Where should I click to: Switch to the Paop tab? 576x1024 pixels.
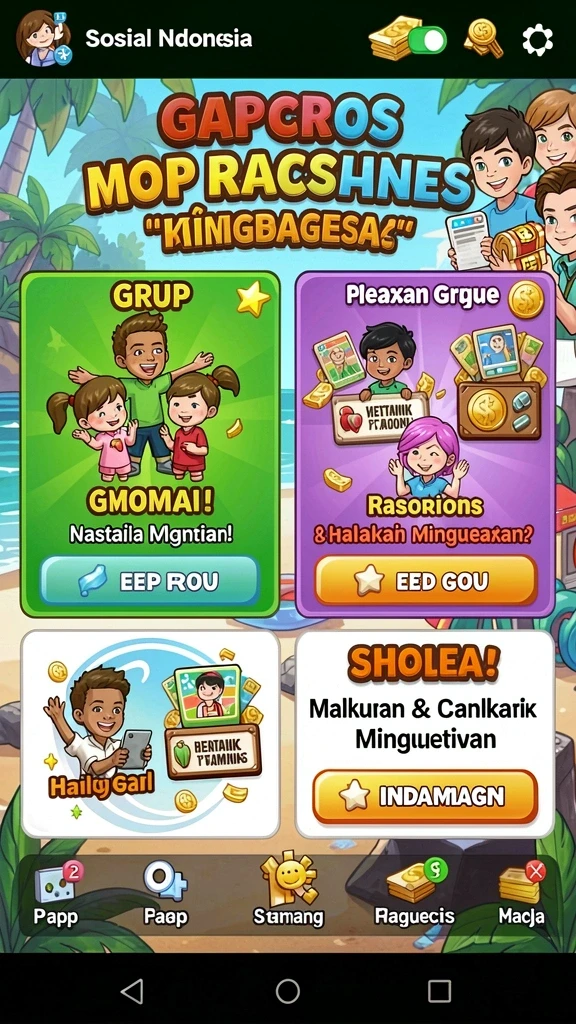click(x=165, y=894)
